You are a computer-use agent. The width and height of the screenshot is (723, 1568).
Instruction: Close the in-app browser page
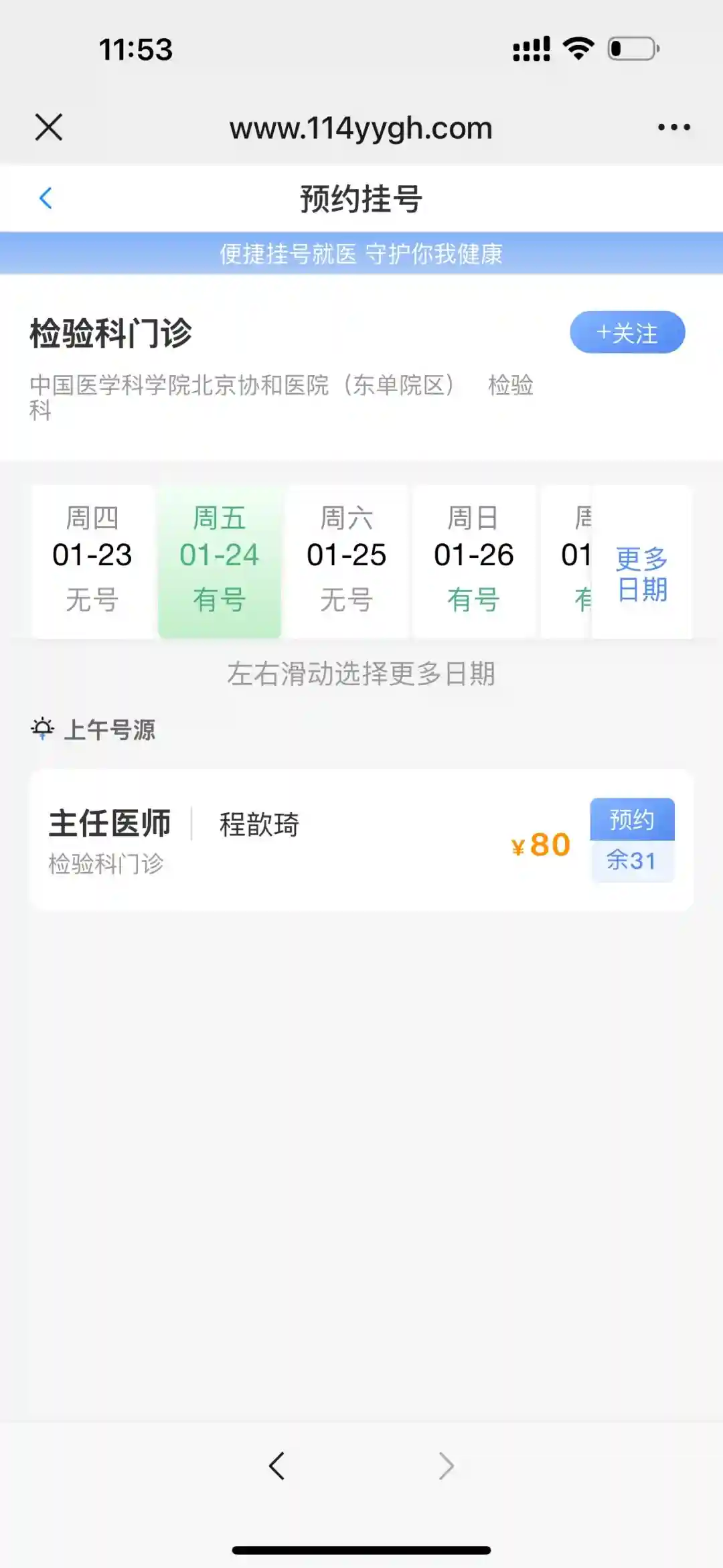tap(48, 127)
